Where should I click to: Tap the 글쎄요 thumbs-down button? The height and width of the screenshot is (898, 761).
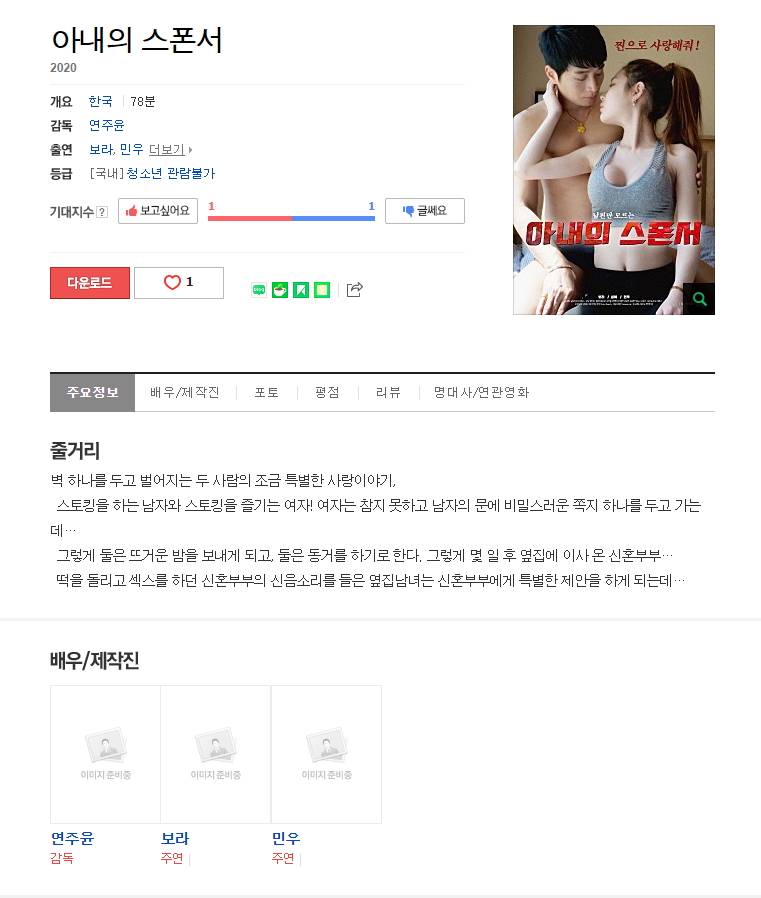(424, 211)
